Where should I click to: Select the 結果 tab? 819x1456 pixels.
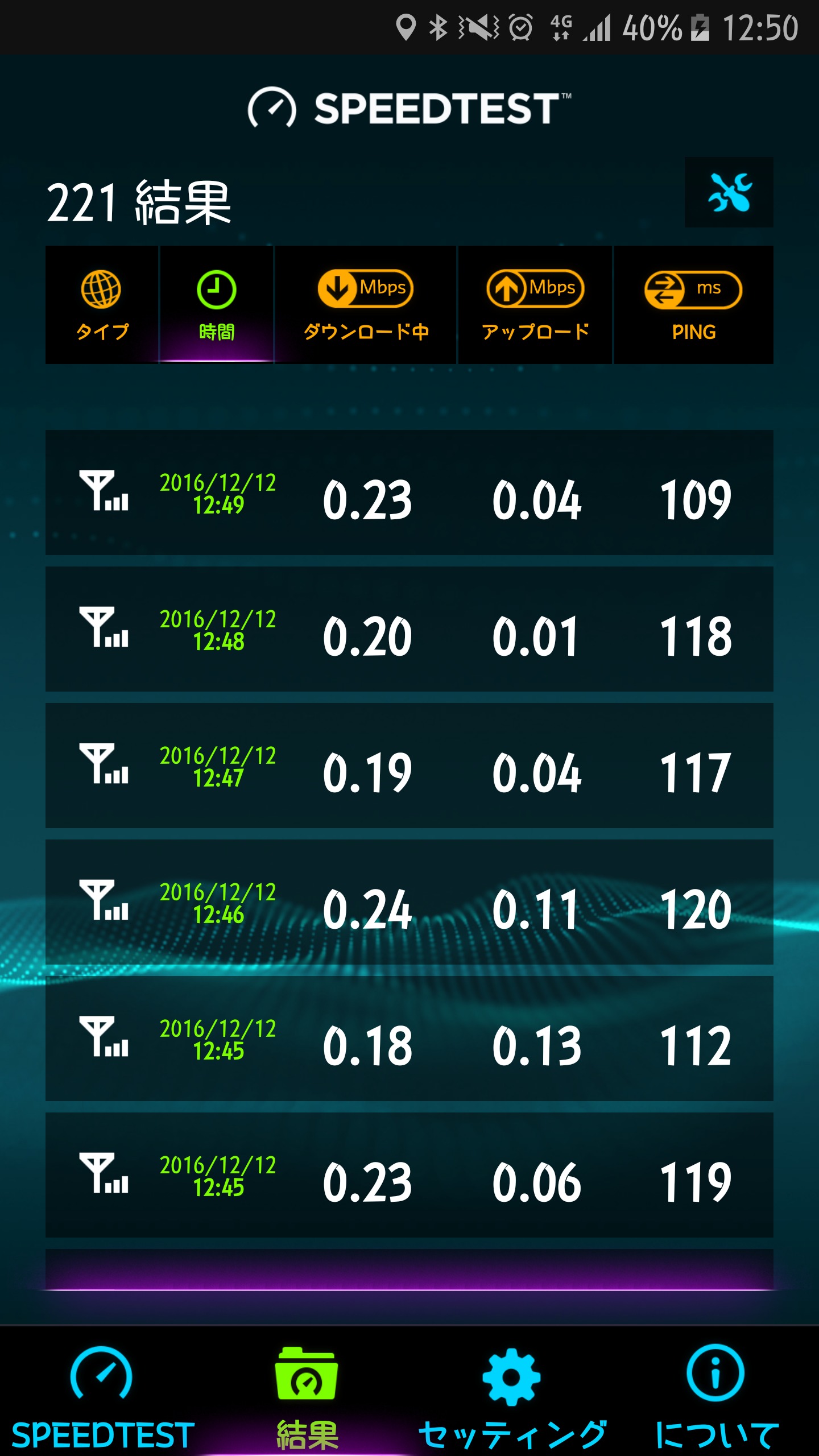click(307, 1393)
